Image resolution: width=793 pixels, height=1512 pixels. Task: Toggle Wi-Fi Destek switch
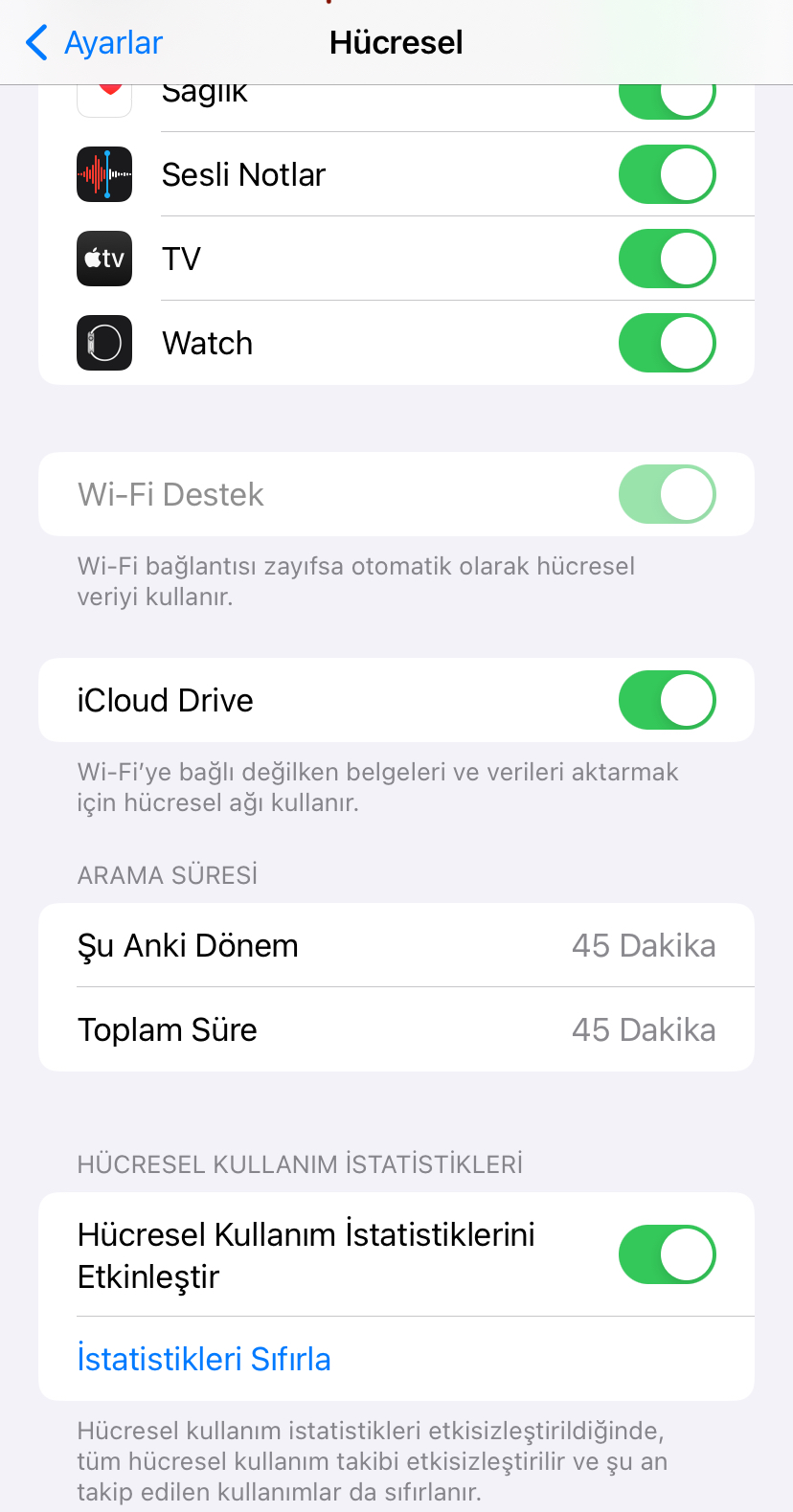point(668,494)
